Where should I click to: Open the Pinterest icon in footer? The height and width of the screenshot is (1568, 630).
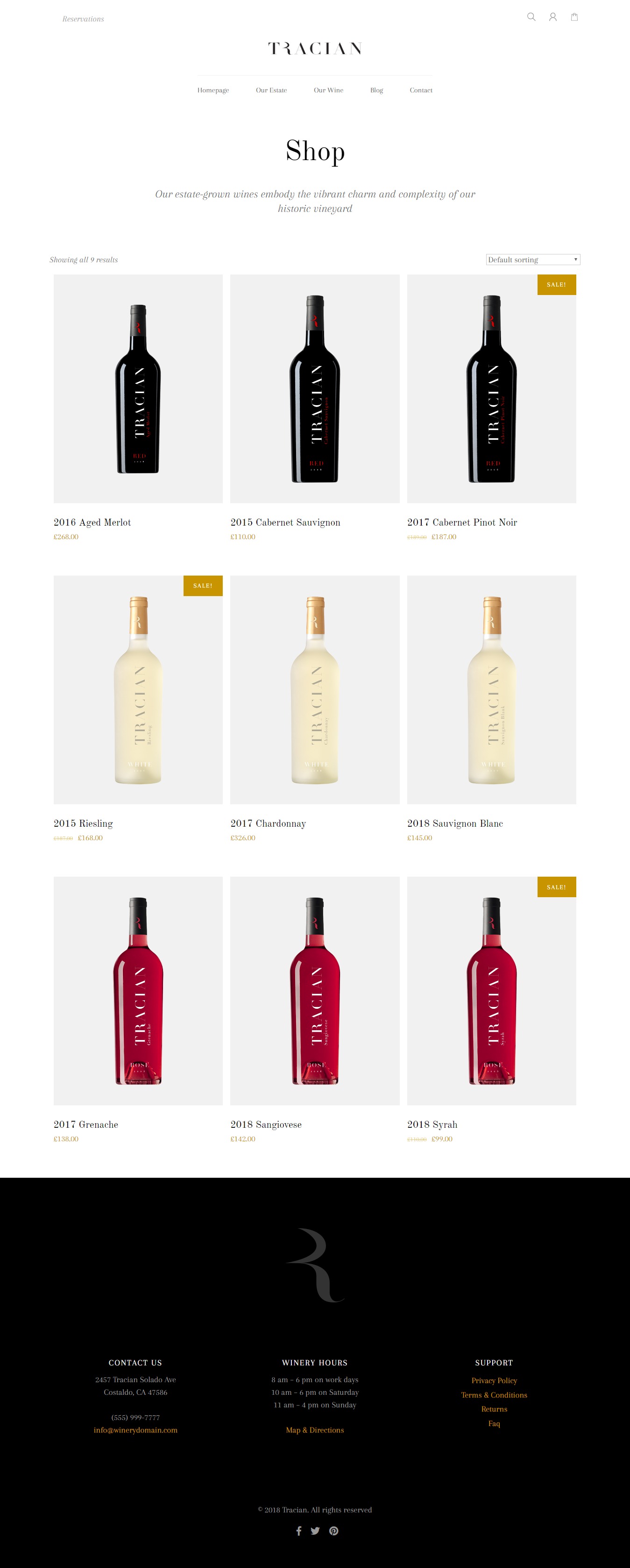pos(333,1531)
